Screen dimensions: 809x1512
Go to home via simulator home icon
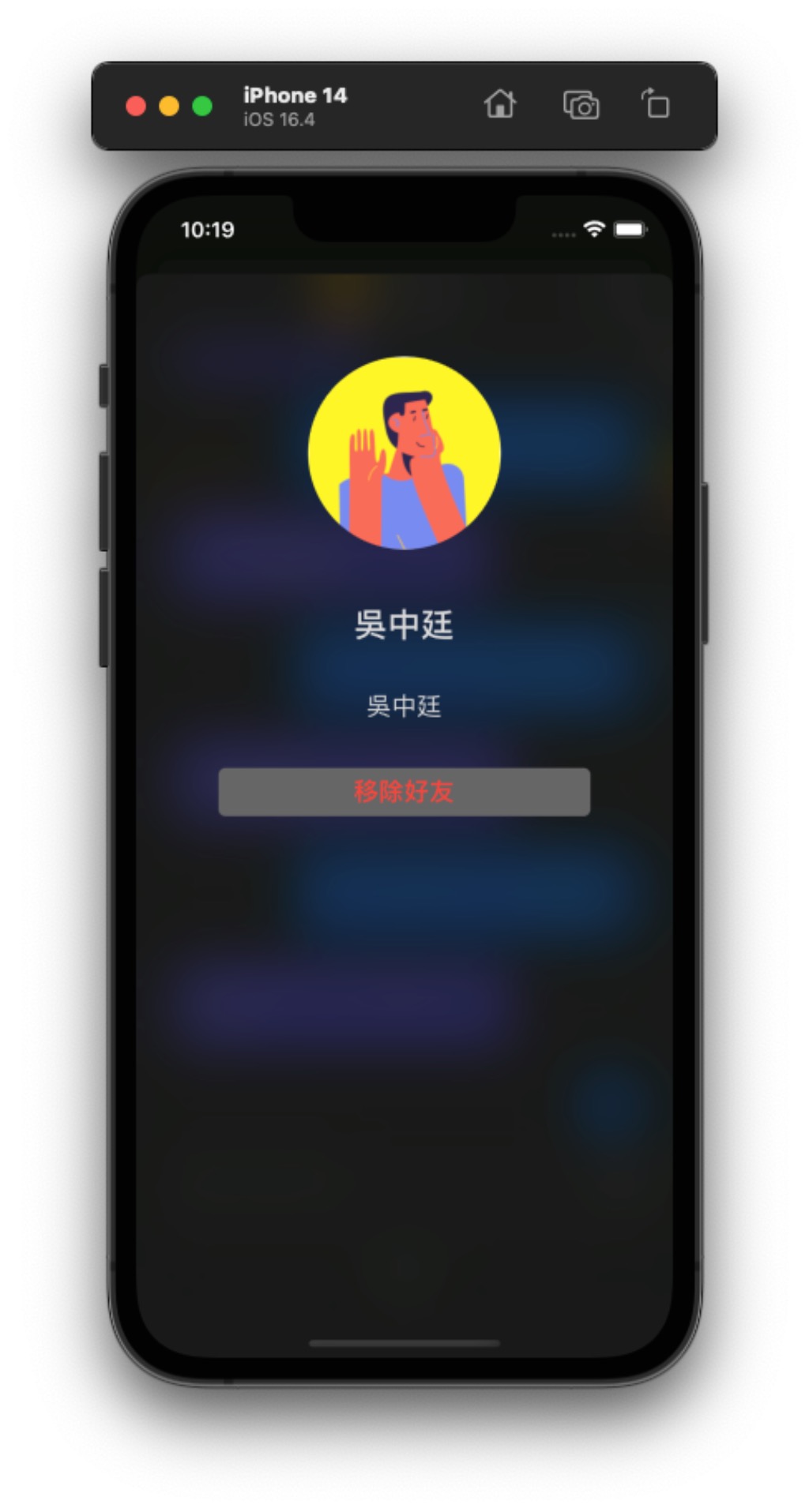[x=499, y=103]
